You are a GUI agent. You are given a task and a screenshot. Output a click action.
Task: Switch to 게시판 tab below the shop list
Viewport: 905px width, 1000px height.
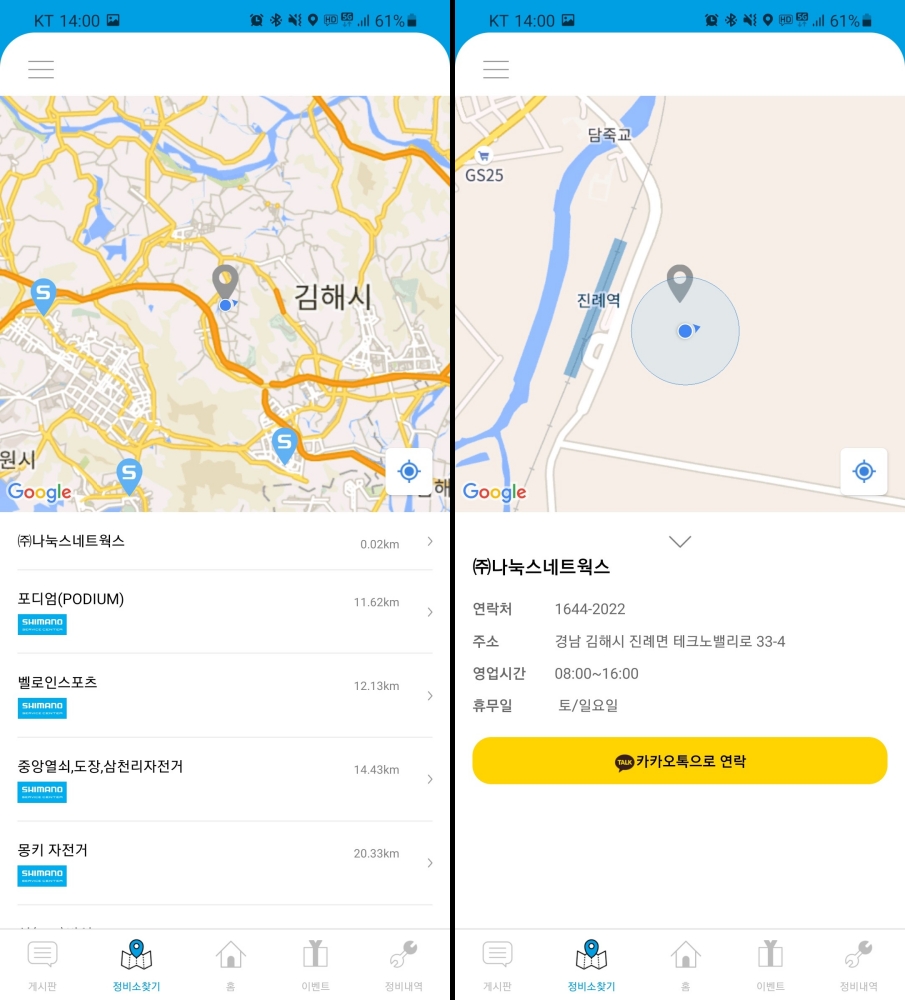coord(42,965)
